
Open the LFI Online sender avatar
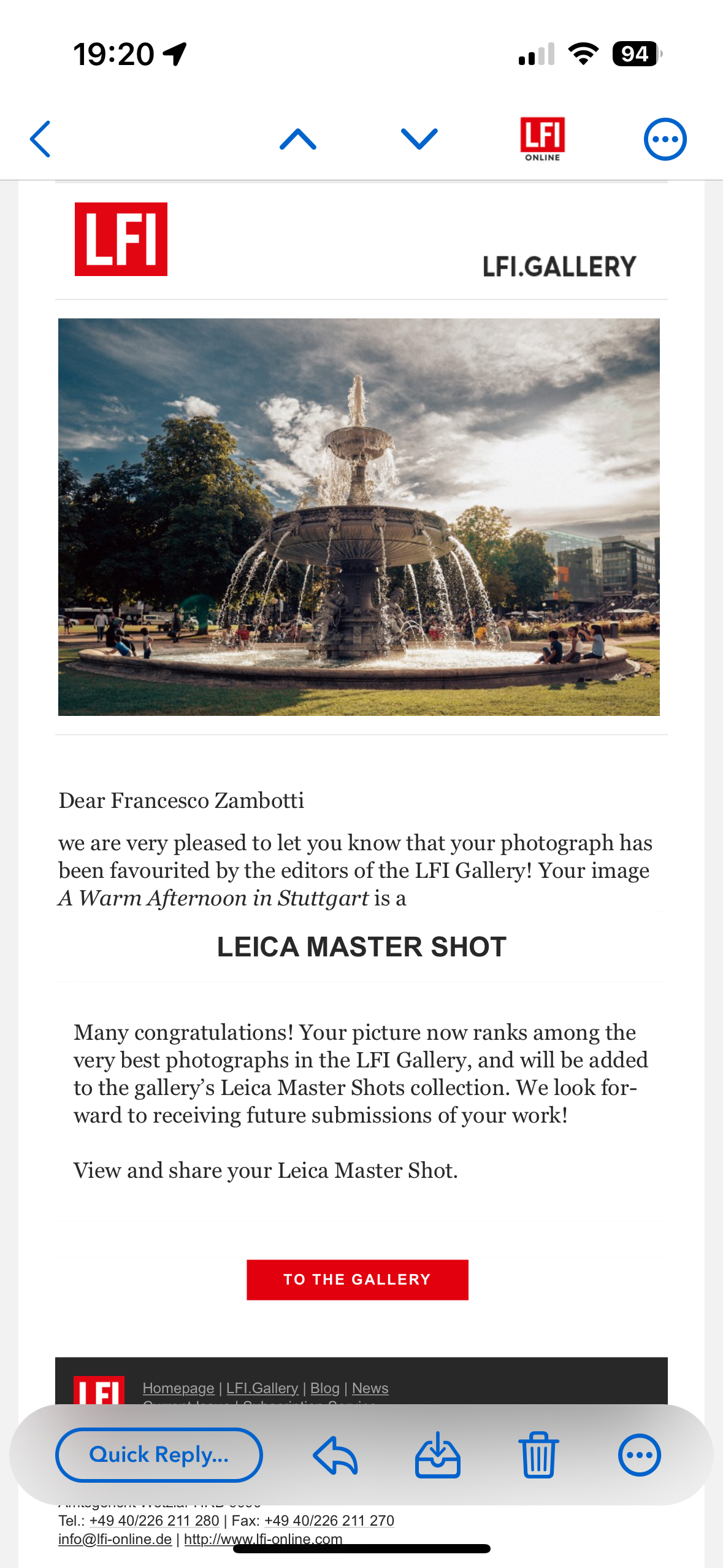pos(543,139)
